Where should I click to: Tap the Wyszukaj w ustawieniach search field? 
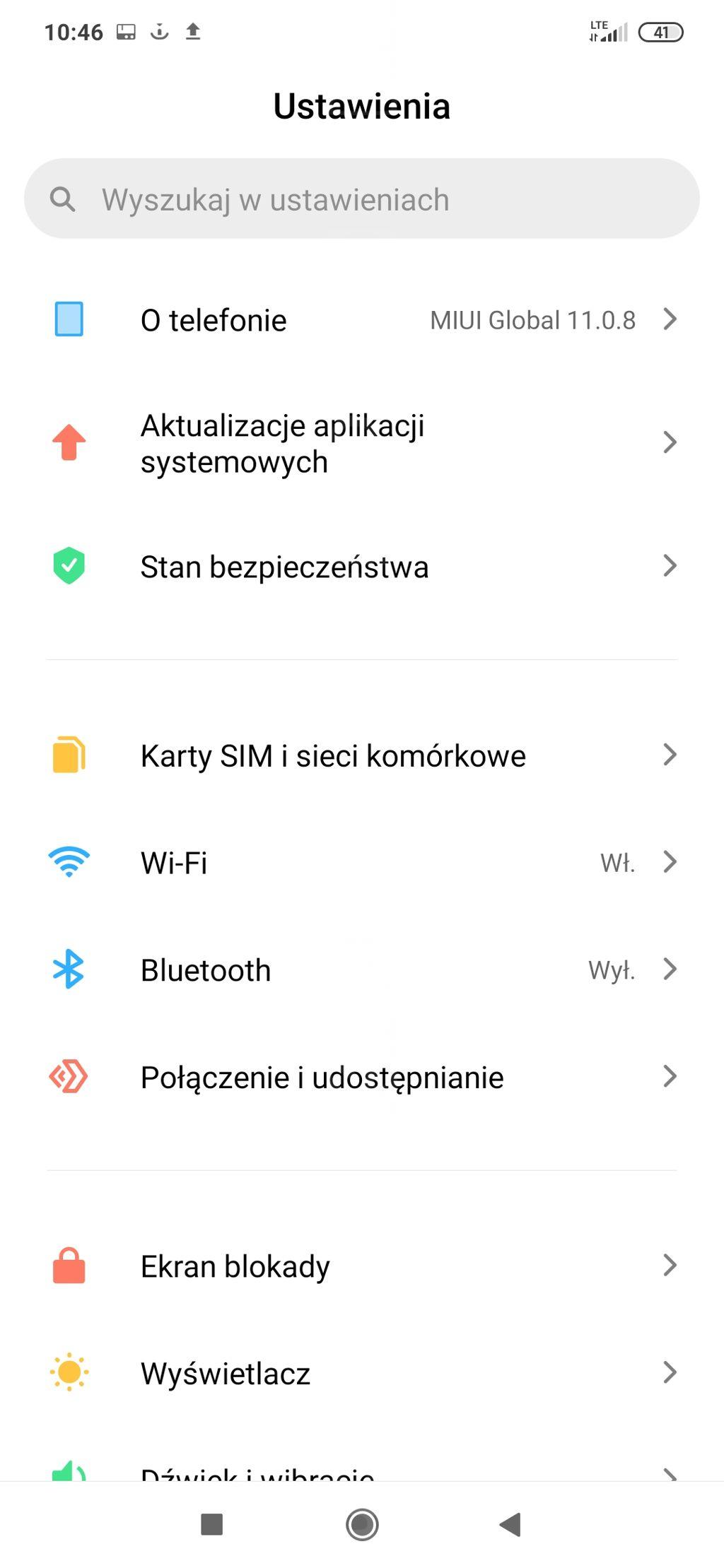[361, 199]
